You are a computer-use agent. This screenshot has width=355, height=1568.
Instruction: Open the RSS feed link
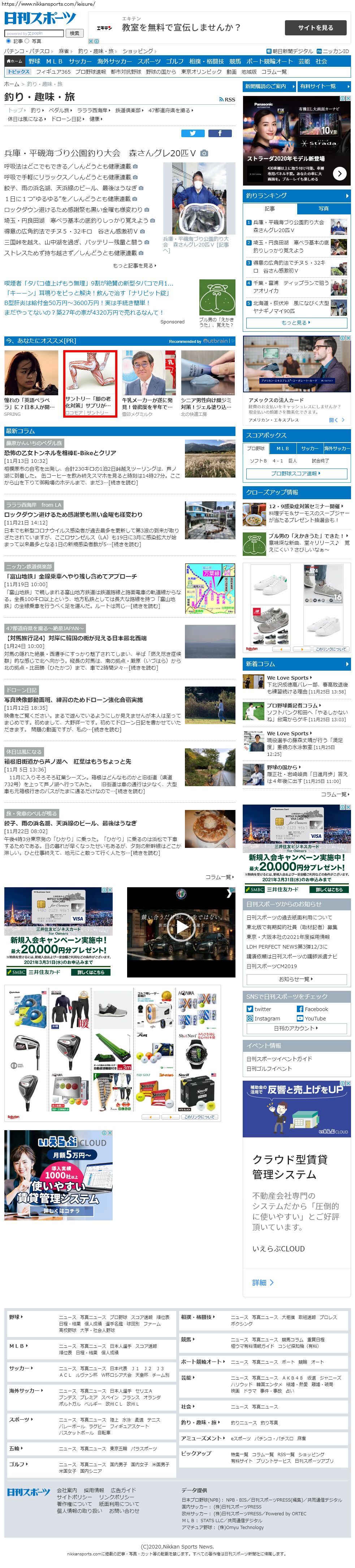(226, 99)
